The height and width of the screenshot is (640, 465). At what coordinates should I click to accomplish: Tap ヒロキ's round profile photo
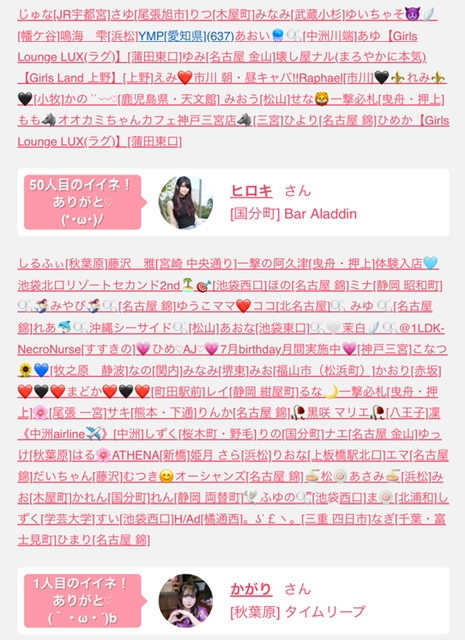coord(186,202)
